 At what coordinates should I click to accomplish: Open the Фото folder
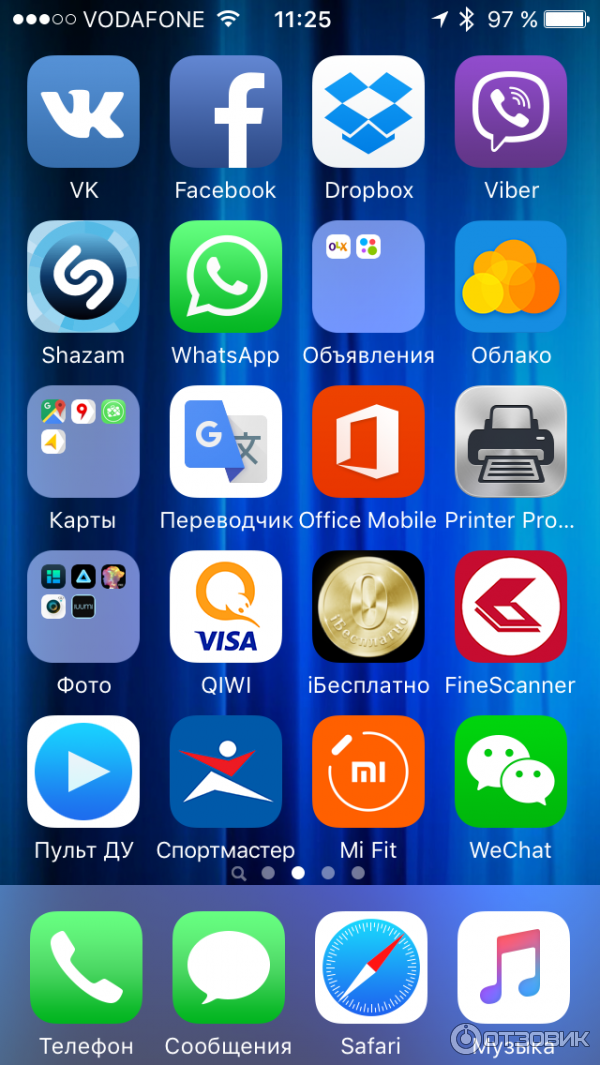[83, 606]
